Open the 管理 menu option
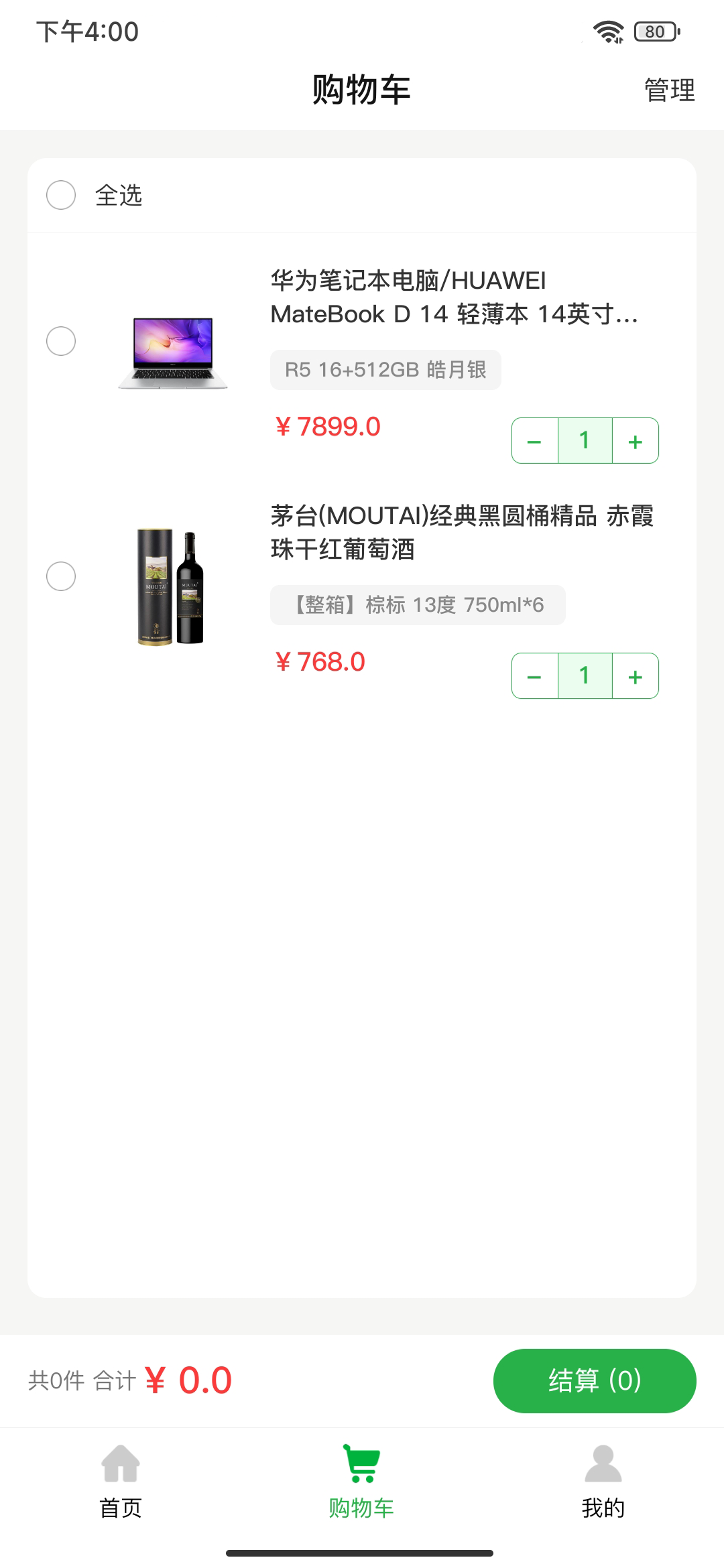The image size is (724, 1568). [x=668, y=90]
